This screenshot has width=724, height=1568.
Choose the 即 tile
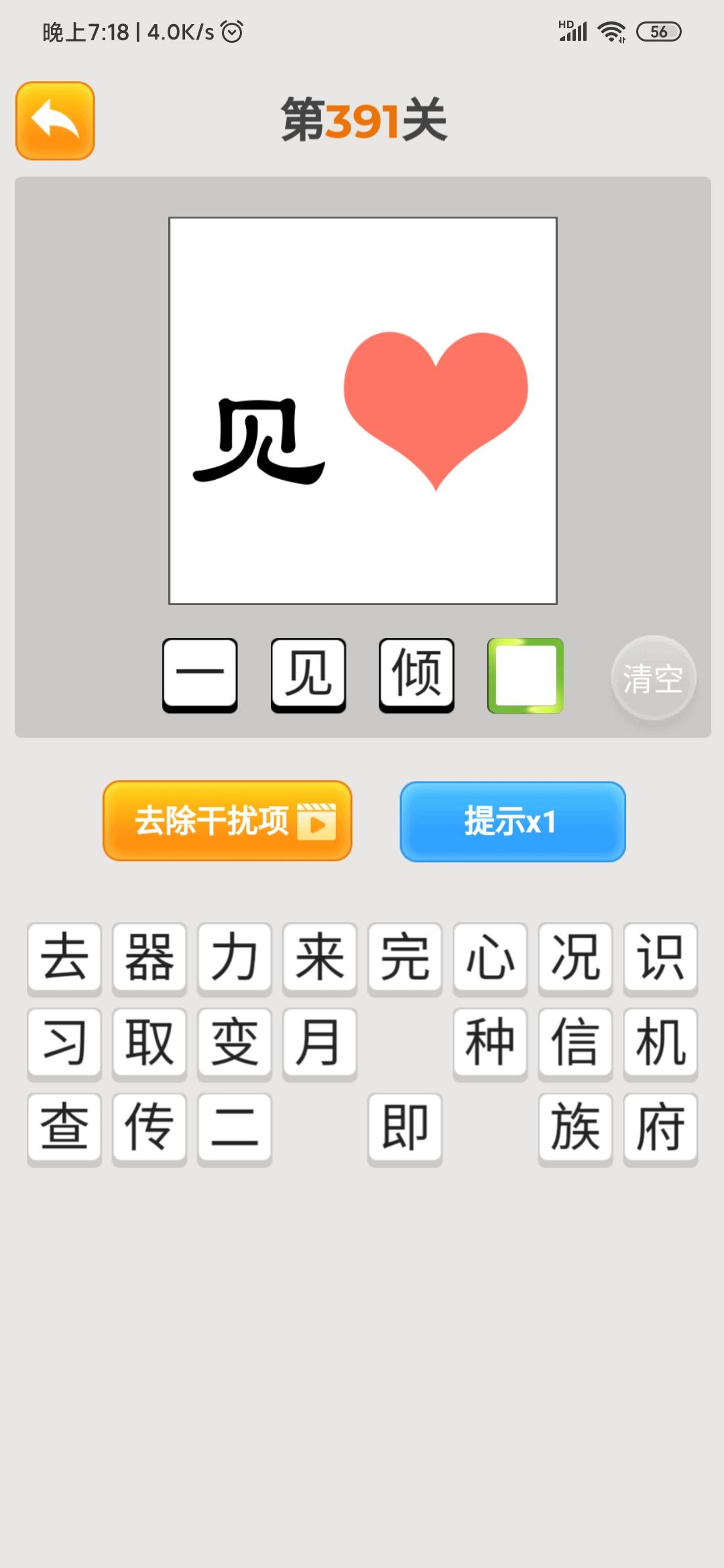point(405,1129)
